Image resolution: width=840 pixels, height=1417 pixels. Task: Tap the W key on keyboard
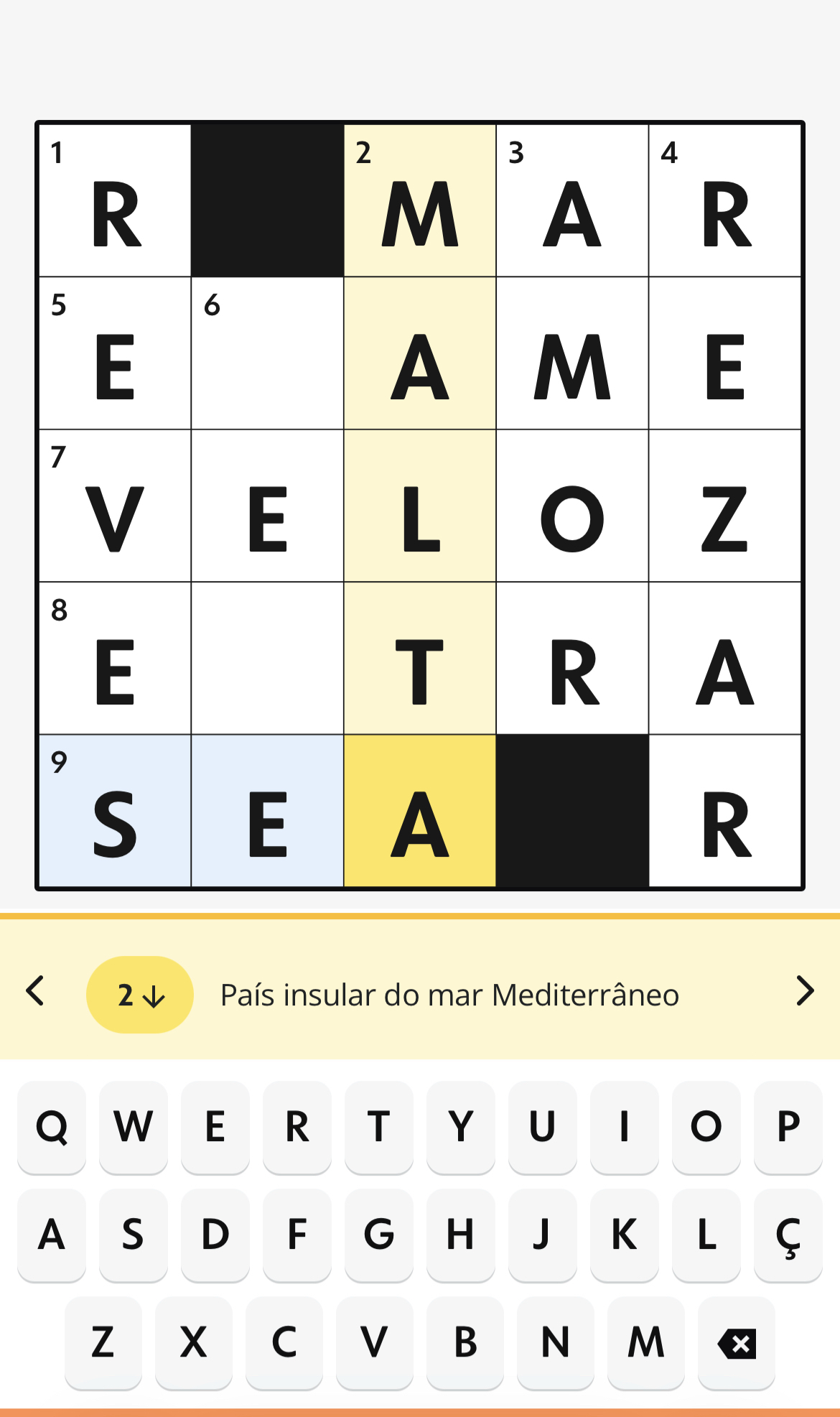[x=134, y=1127]
